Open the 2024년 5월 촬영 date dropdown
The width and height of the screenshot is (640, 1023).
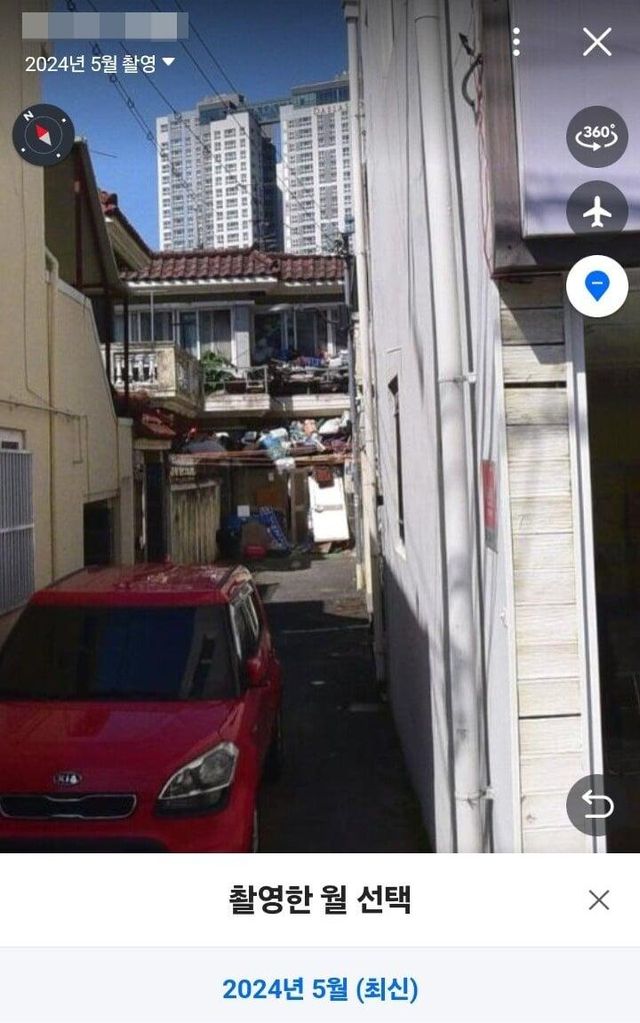[100, 64]
